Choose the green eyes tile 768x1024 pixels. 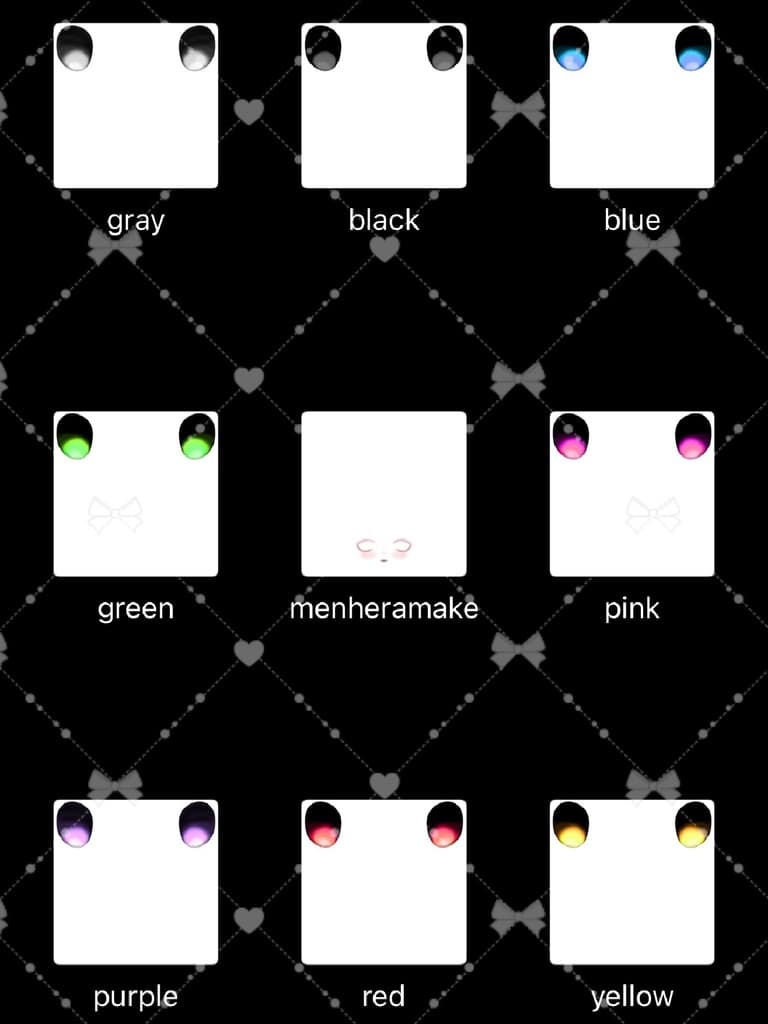136,493
